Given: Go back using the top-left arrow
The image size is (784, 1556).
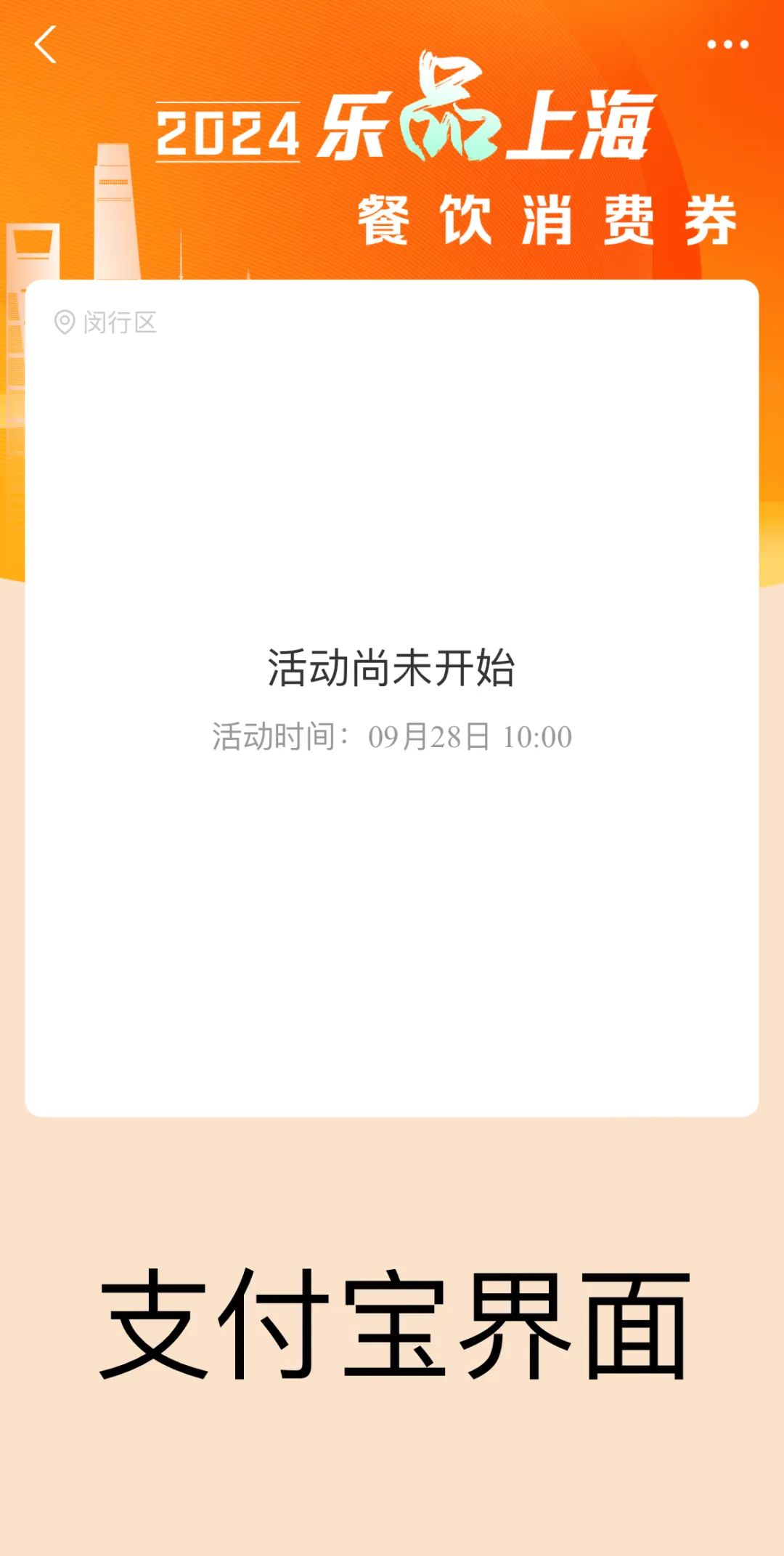Looking at the screenshot, I should tap(45, 45).
